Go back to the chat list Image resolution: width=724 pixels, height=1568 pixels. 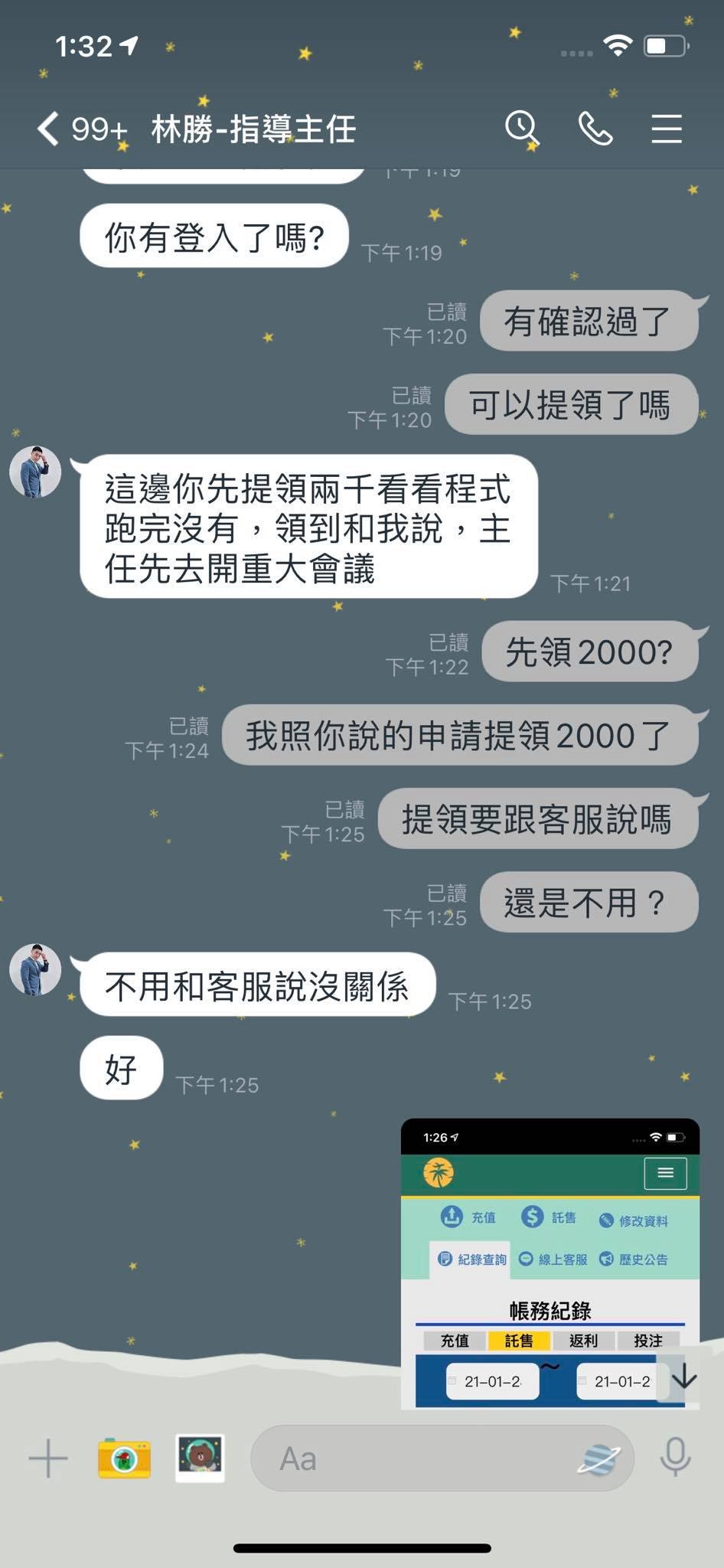(x=49, y=129)
